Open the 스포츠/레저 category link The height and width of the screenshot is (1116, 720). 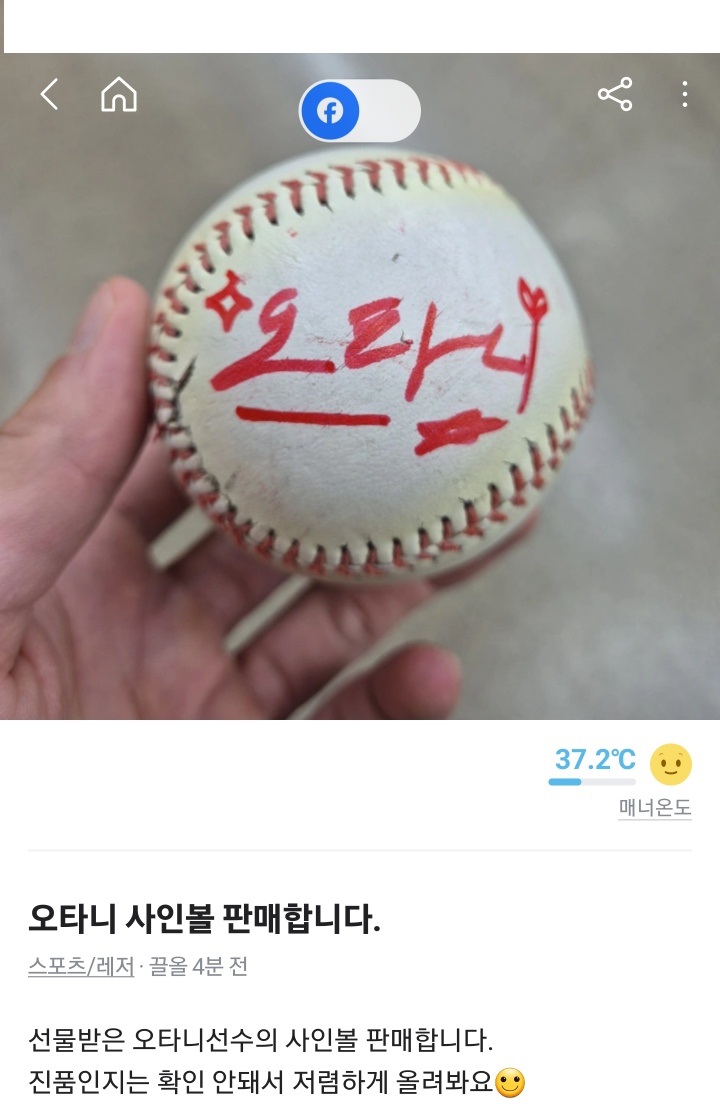pos(81,966)
